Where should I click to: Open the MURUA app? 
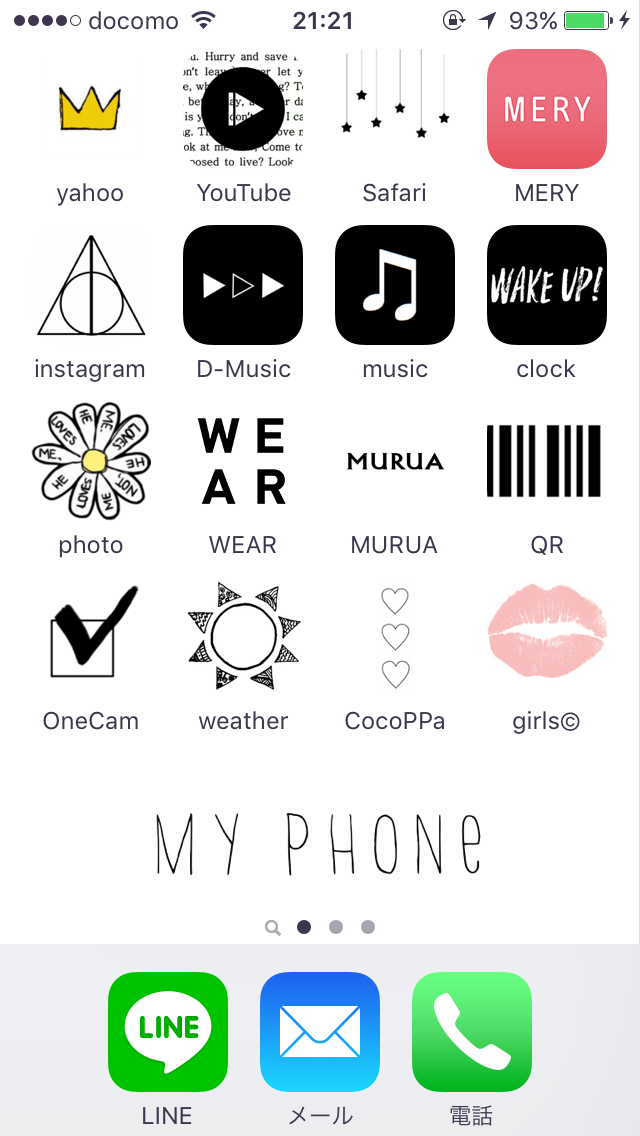[394, 461]
